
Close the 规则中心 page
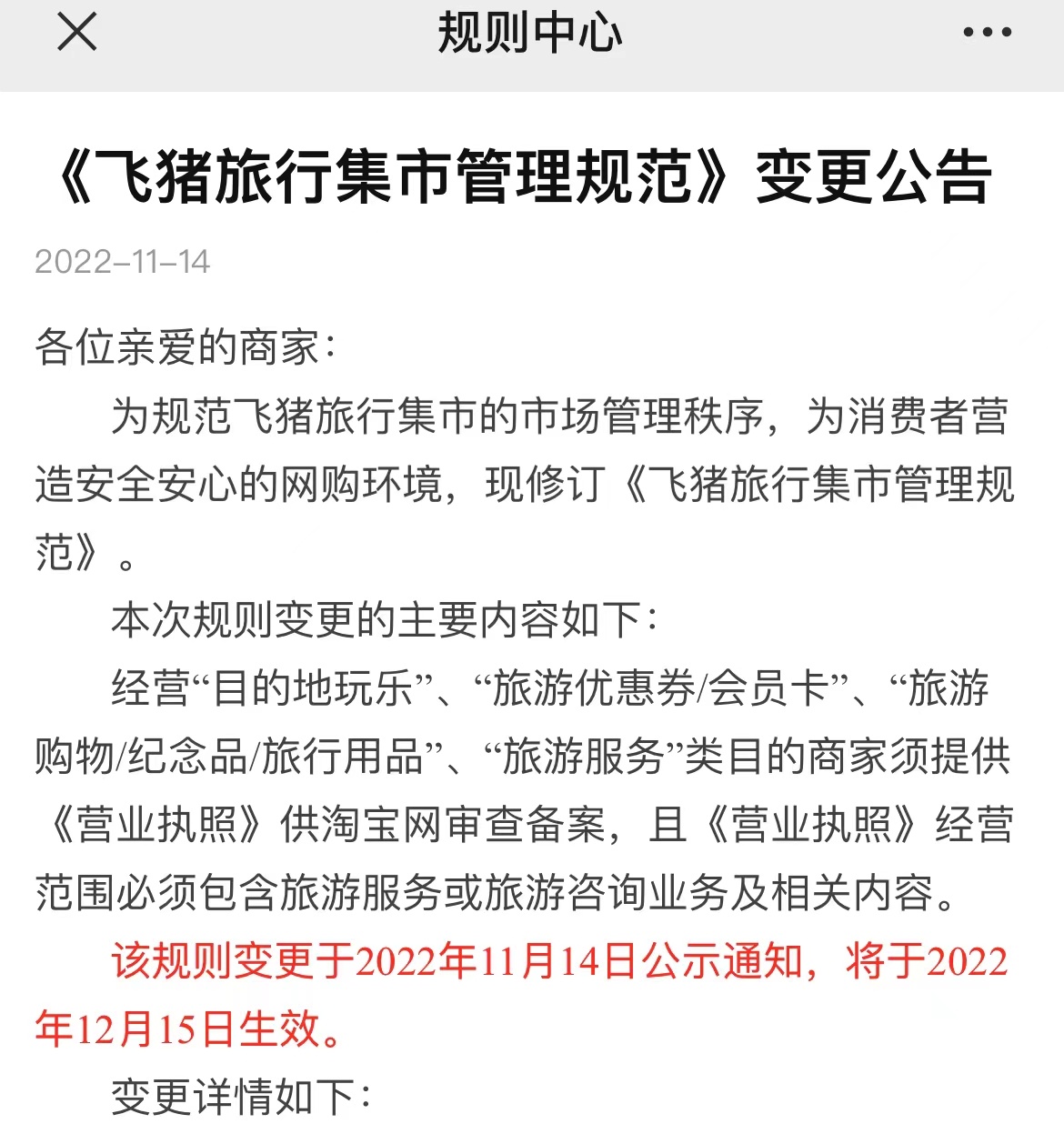76,33
